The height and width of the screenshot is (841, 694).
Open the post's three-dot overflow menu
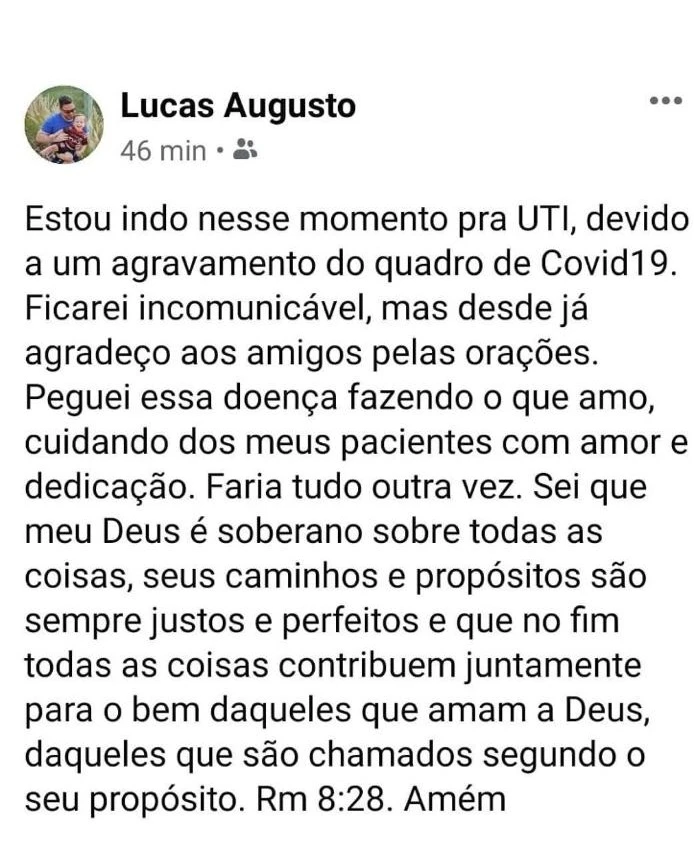pyautogui.click(x=664, y=101)
